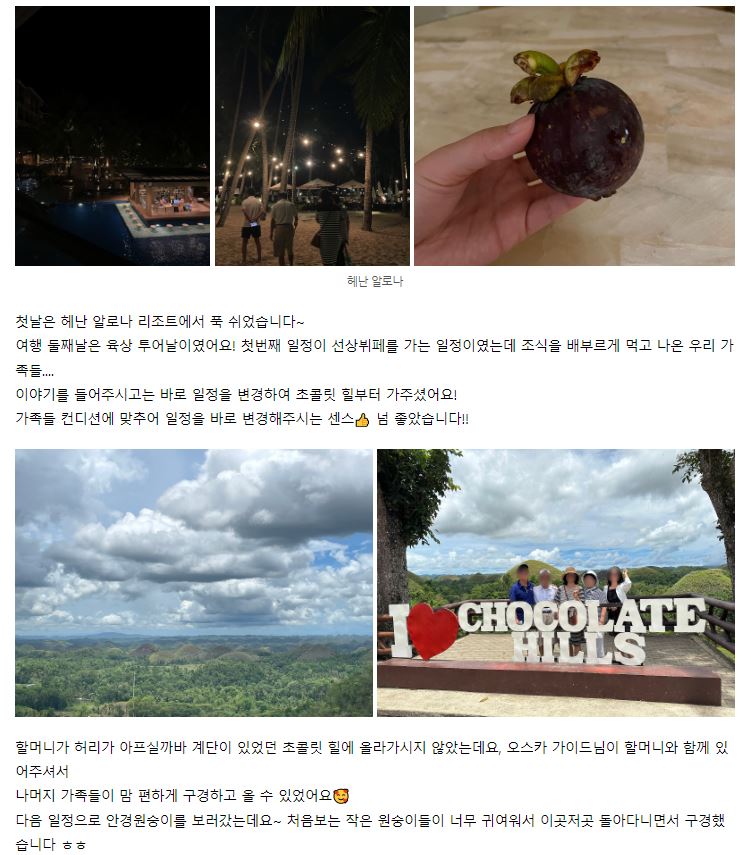Open the night pool resort photo
Viewport: 751px width, 855px height.
(x=112, y=136)
